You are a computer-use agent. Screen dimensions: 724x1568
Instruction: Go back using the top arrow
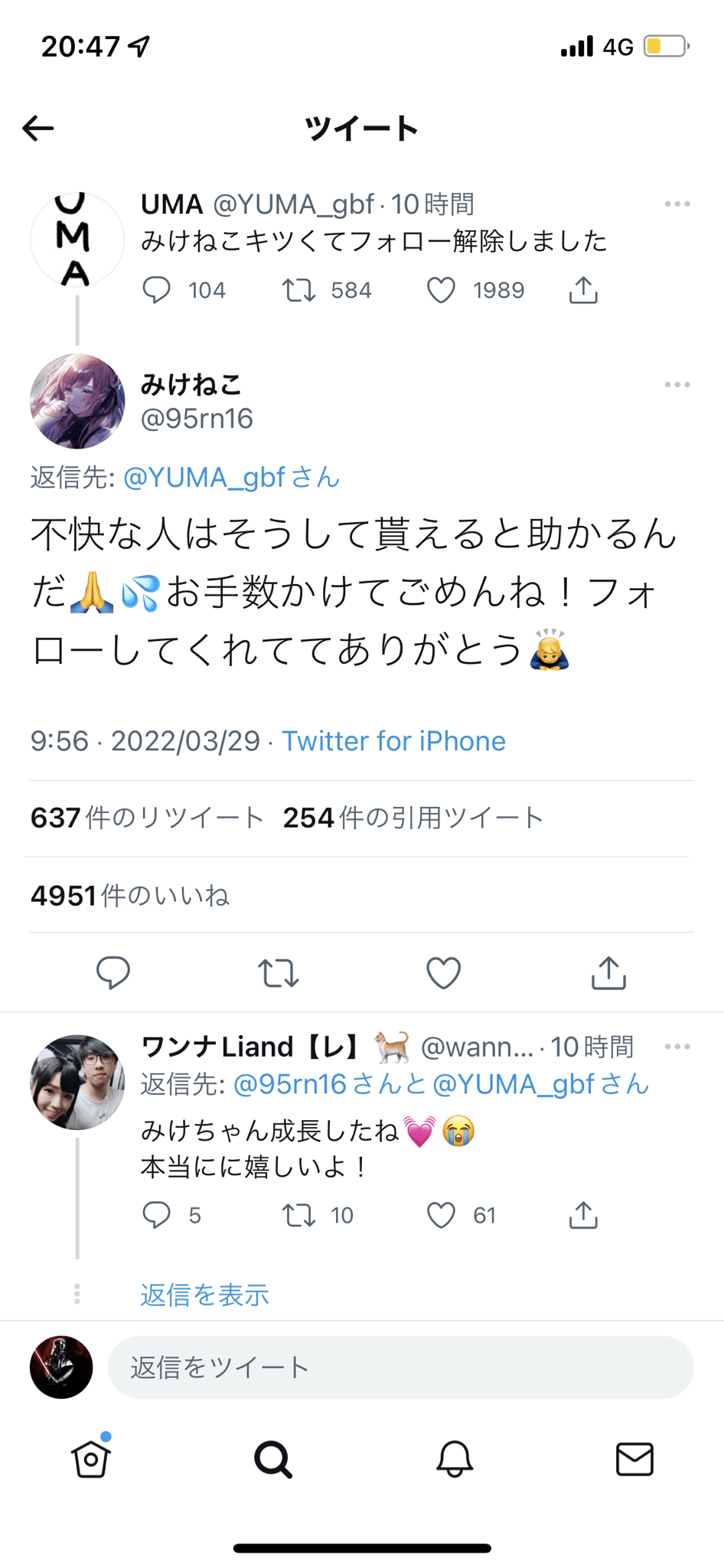[x=38, y=128]
